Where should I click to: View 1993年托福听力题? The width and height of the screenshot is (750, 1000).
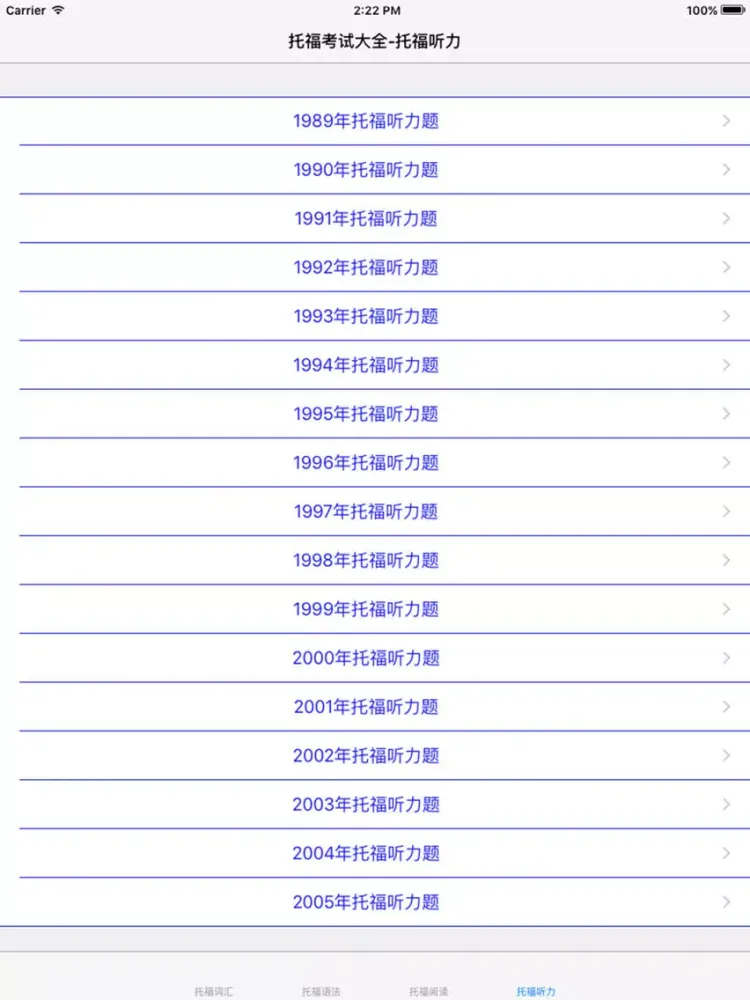[x=366, y=316]
